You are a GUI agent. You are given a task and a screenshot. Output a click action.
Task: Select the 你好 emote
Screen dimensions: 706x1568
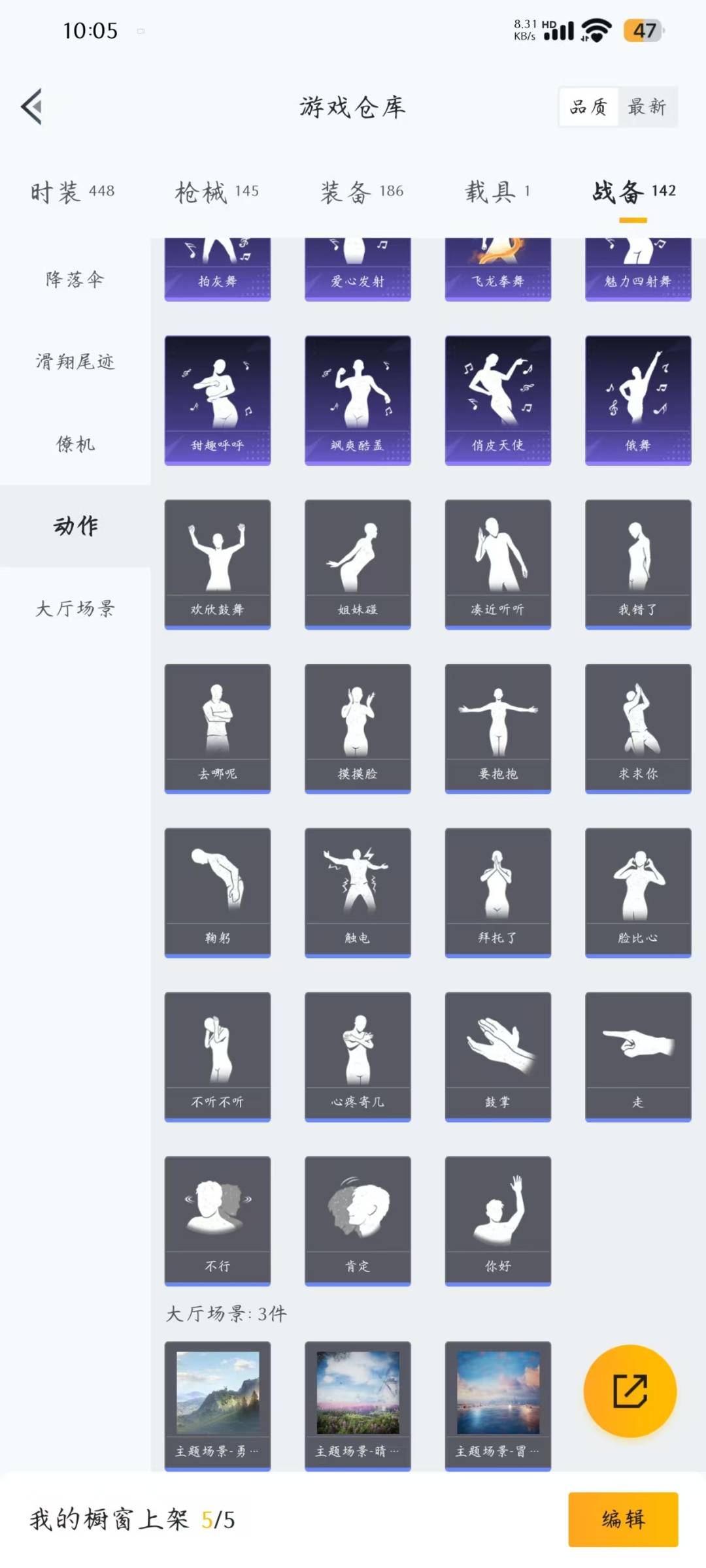tap(498, 1220)
